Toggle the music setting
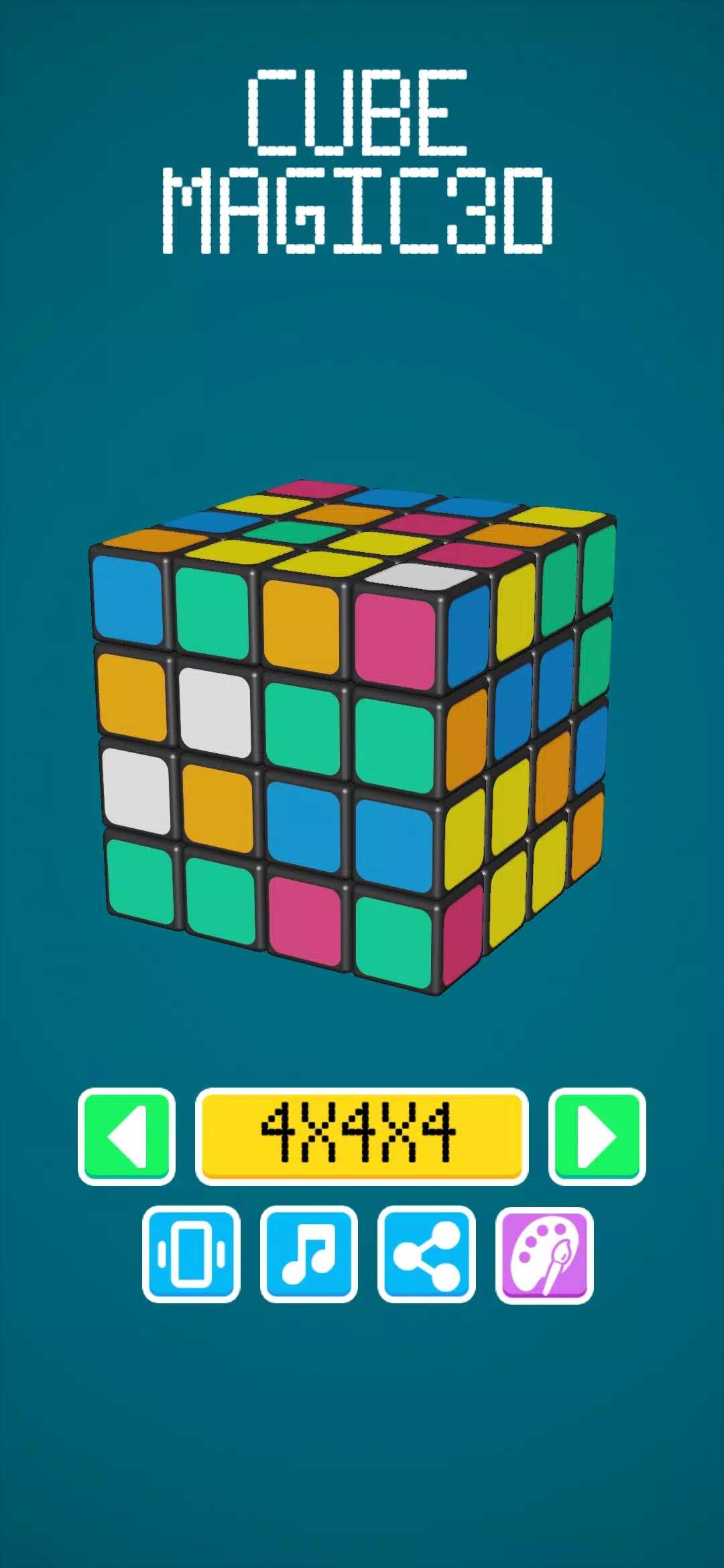Screen dimensions: 724x1568 pyautogui.click(x=309, y=1254)
